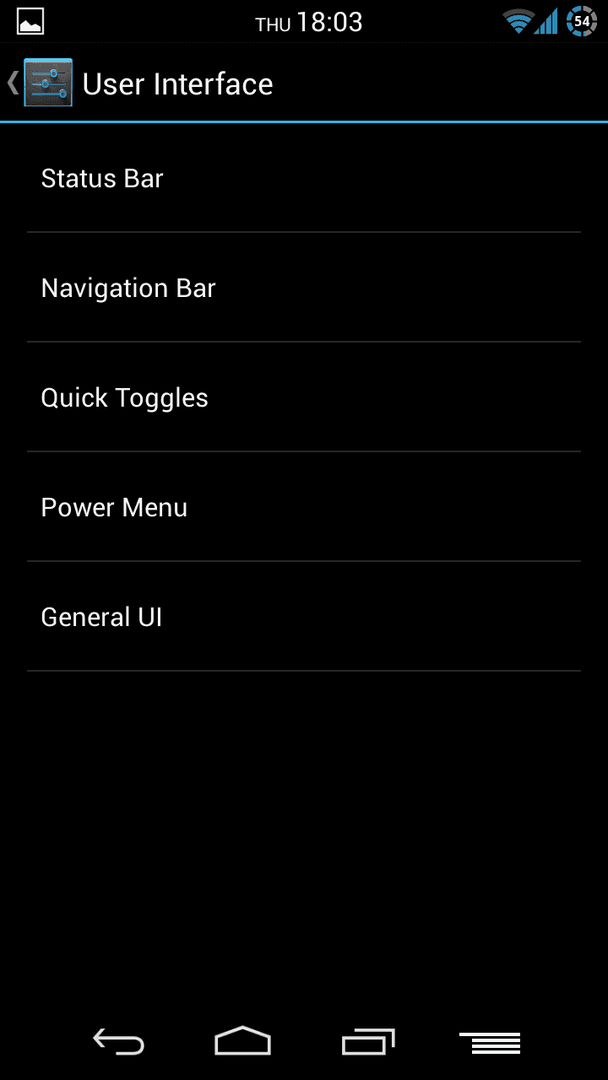Open Quick Toggles settings
The height and width of the screenshot is (1080, 608).
[x=304, y=397]
